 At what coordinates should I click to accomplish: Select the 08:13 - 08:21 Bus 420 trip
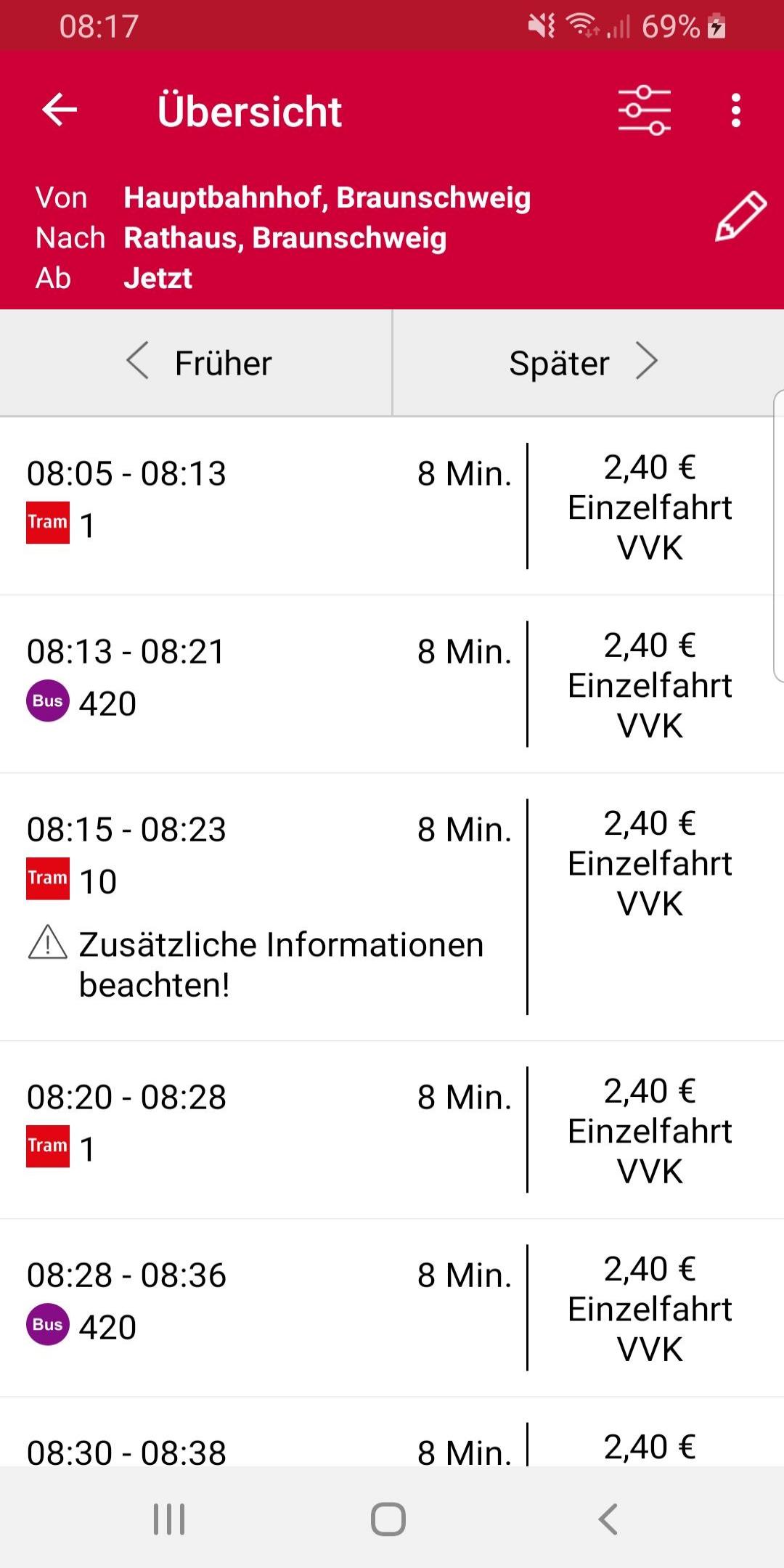tap(269, 683)
